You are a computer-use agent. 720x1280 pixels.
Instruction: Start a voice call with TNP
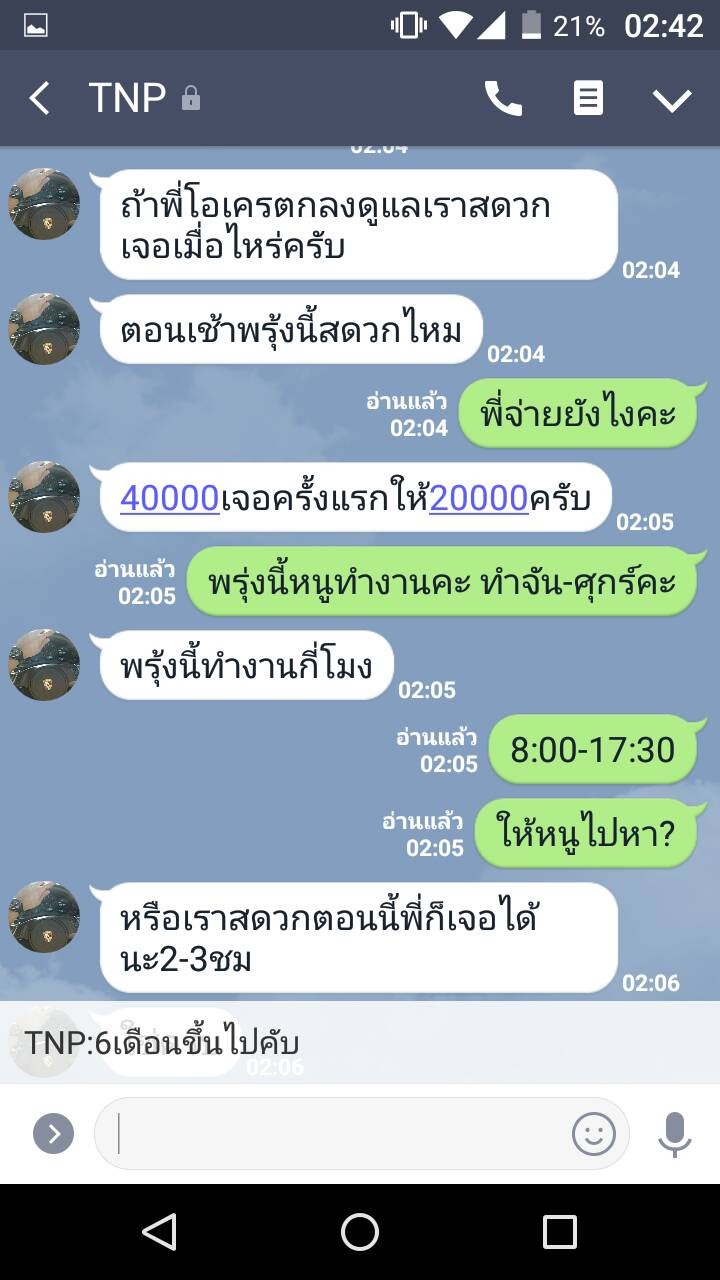click(x=503, y=98)
